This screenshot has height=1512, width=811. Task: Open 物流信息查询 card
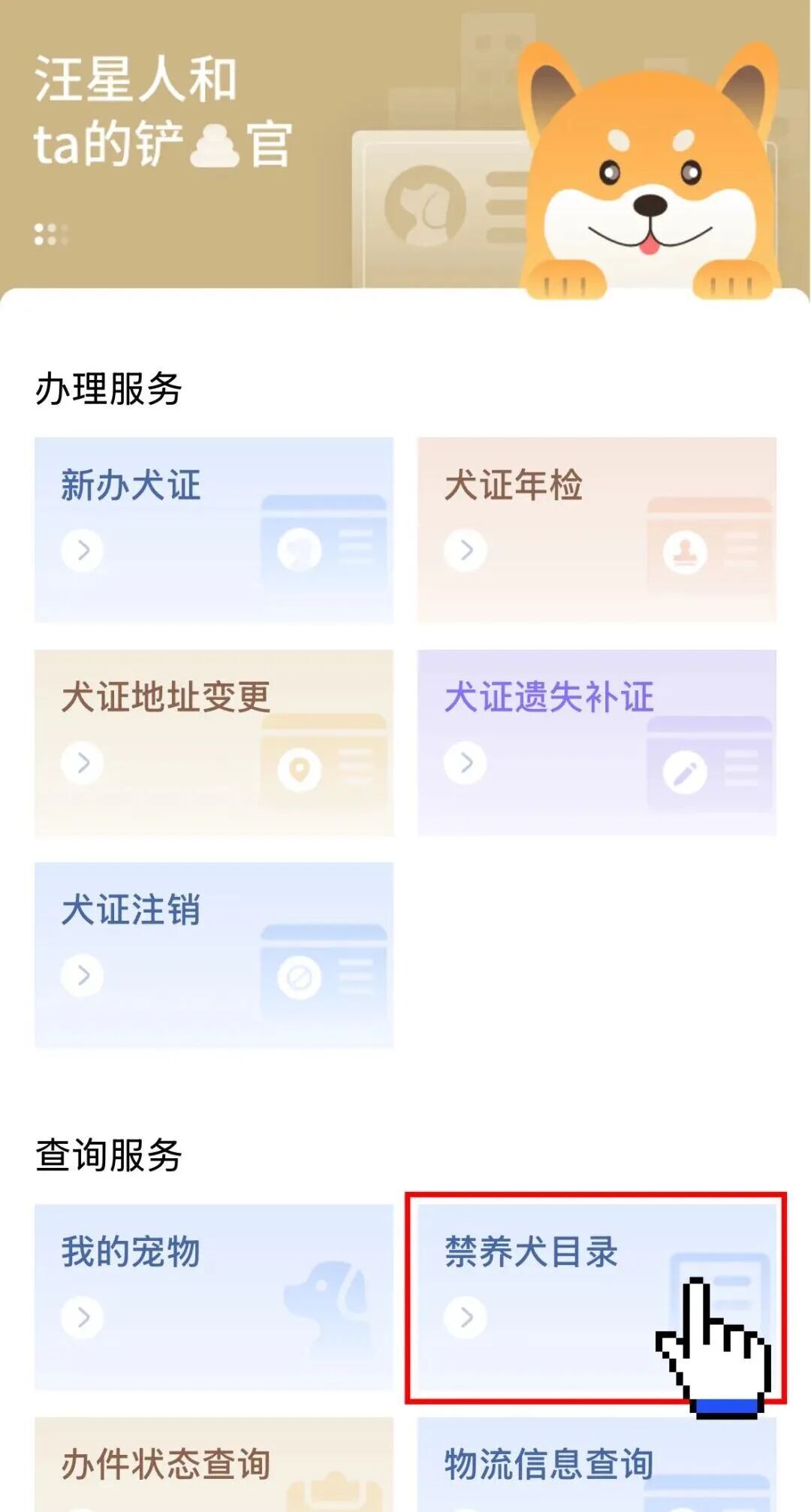(597, 1465)
